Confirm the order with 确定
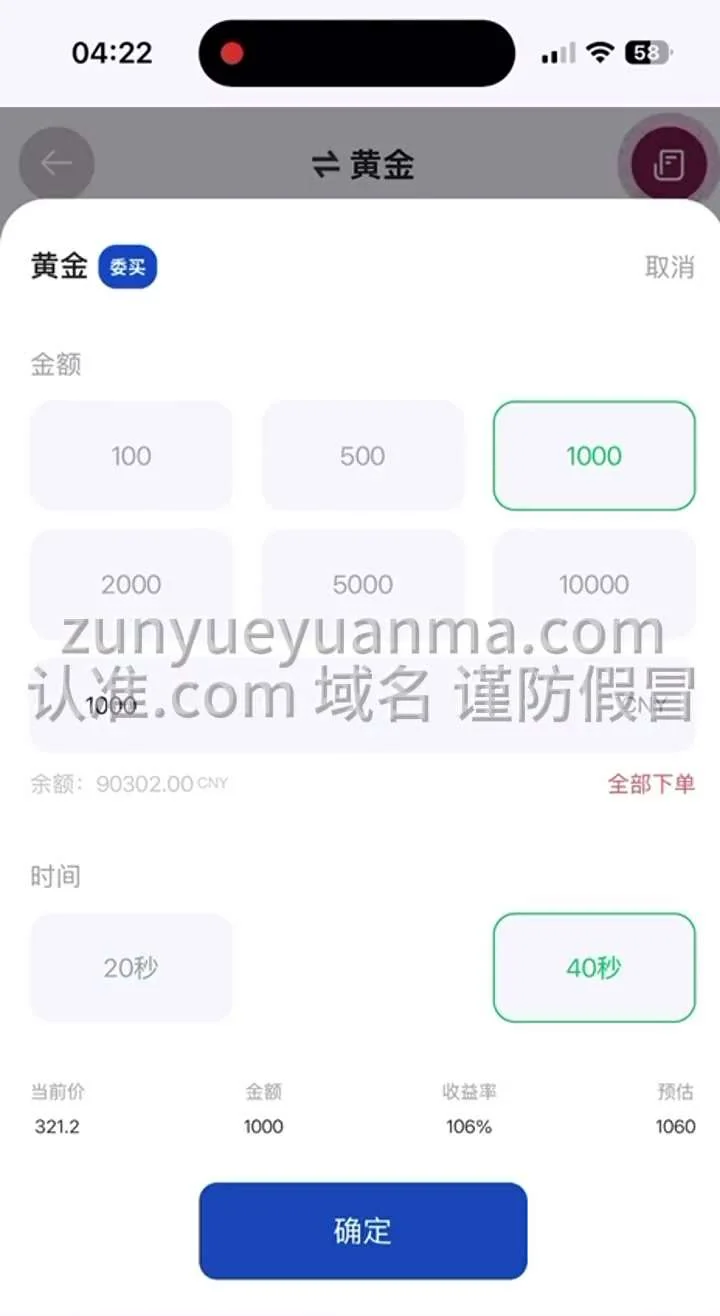The height and width of the screenshot is (1316, 720). [363, 1231]
